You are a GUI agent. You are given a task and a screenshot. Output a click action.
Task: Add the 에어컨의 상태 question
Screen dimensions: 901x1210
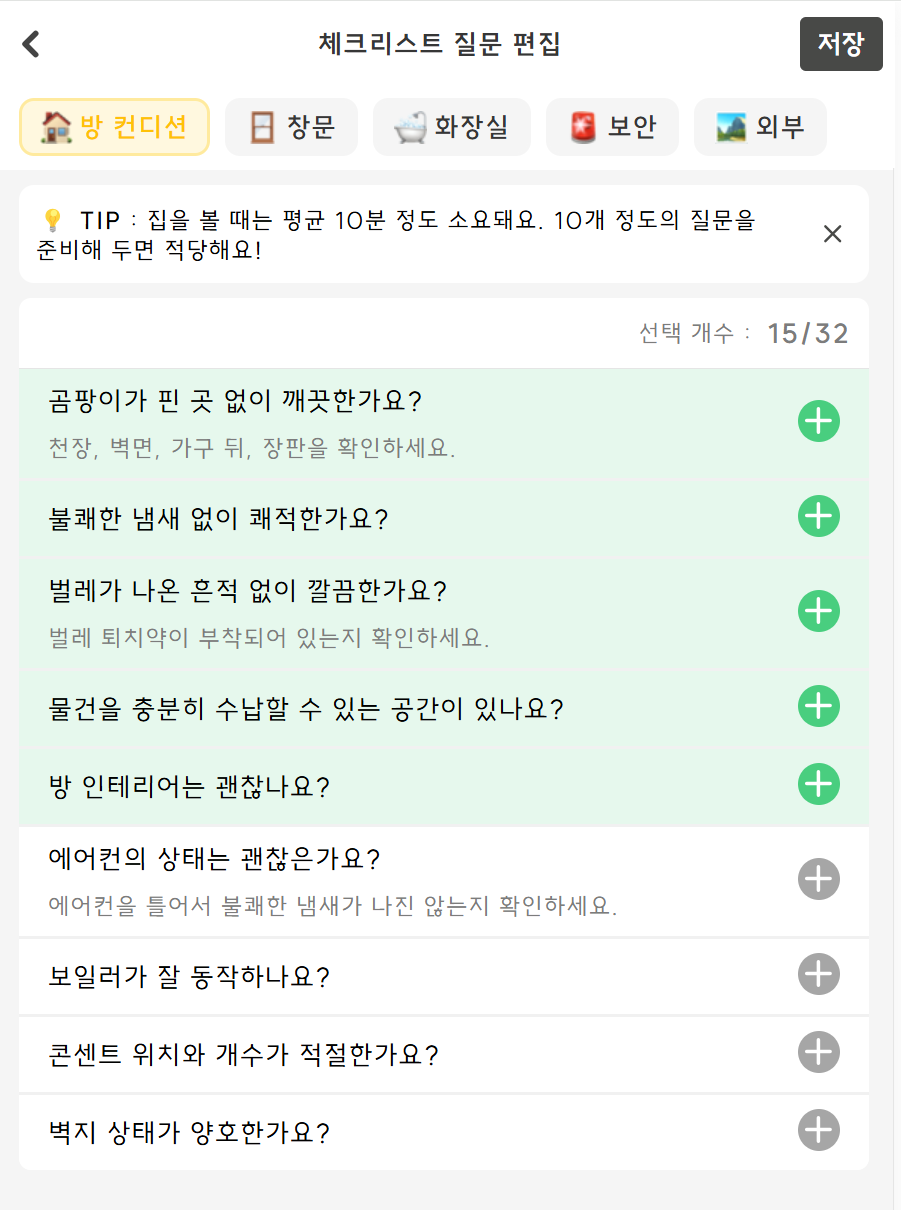click(818, 879)
